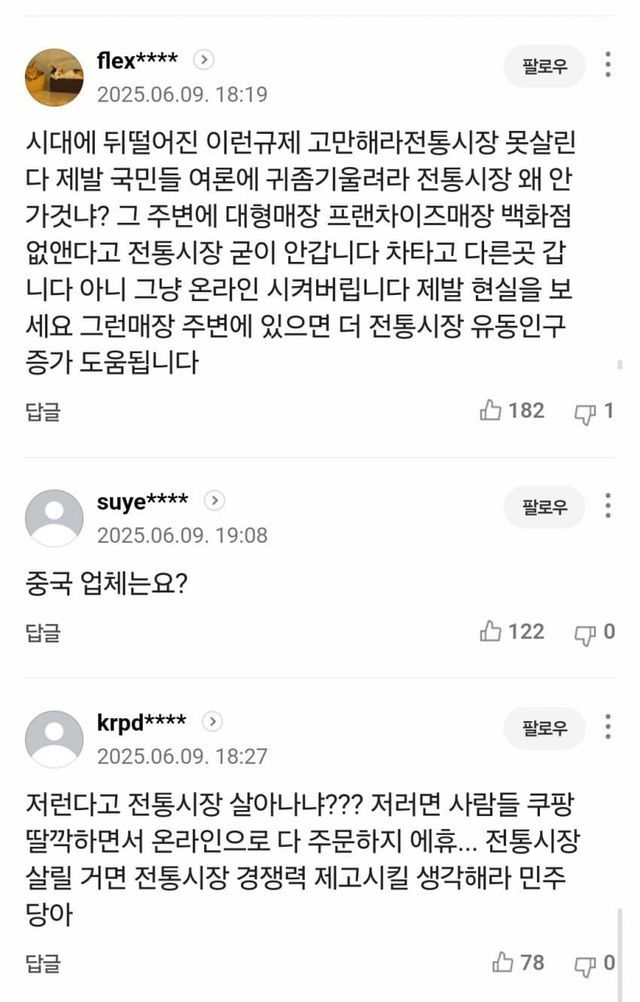Screen dimensions: 640x1002
Task: Reply to suye****'s comment
Action: click(x=43, y=633)
